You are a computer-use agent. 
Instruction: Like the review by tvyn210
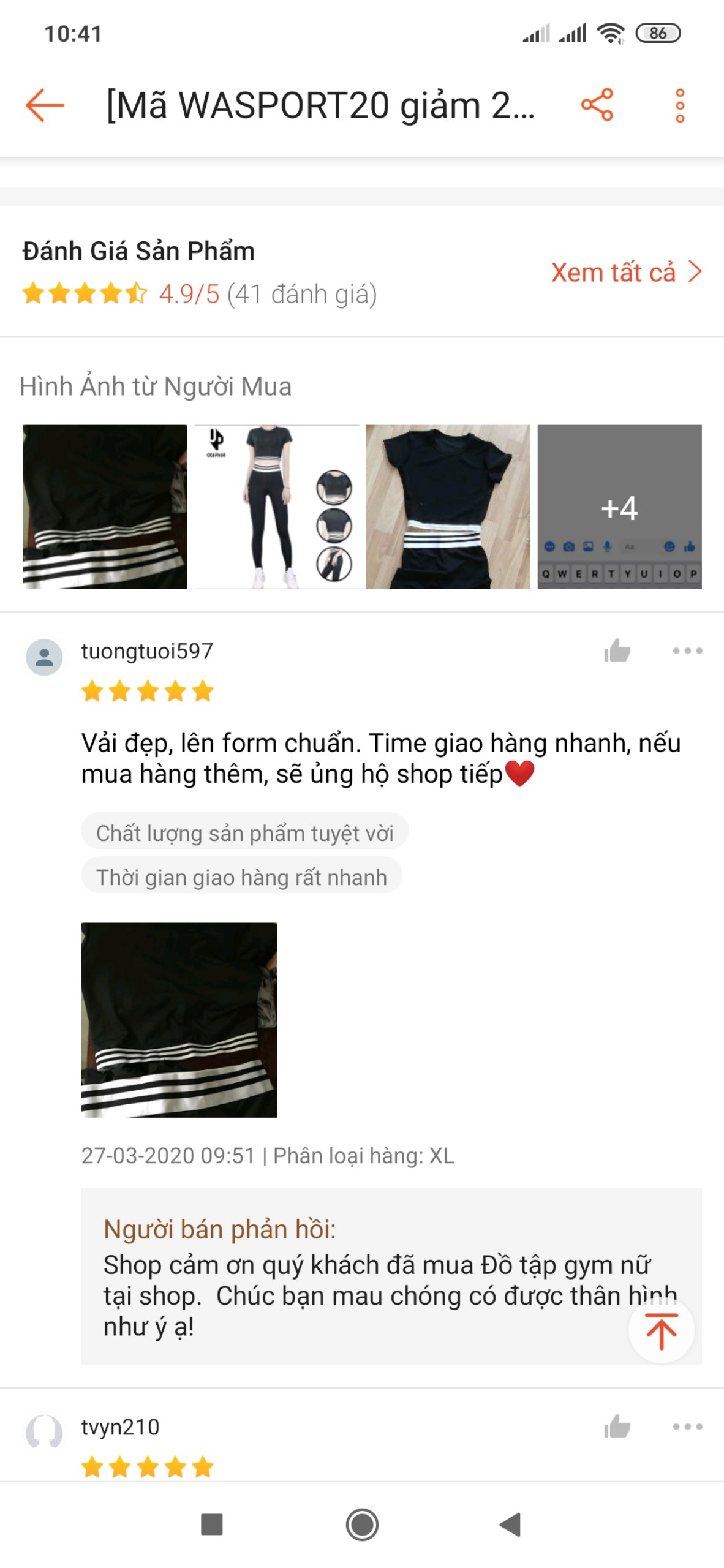click(x=617, y=1427)
